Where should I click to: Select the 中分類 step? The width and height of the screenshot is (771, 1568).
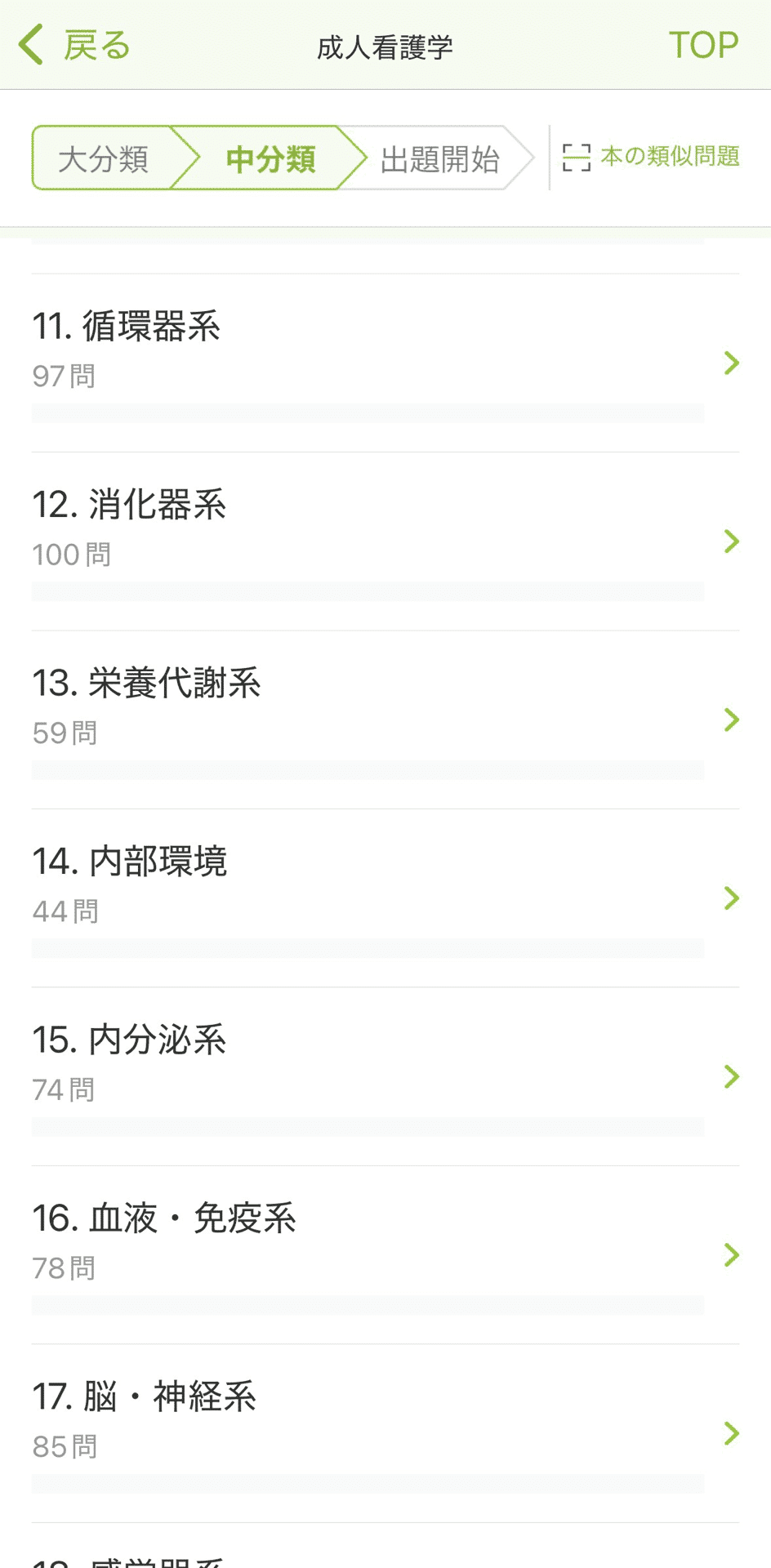click(x=270, y=158)
